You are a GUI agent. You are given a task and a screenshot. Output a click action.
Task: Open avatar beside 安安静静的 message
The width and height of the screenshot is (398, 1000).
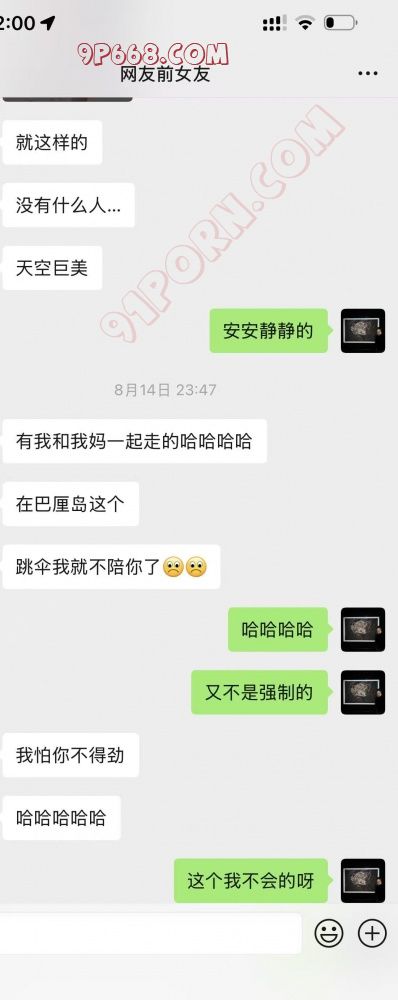[363, 331]
